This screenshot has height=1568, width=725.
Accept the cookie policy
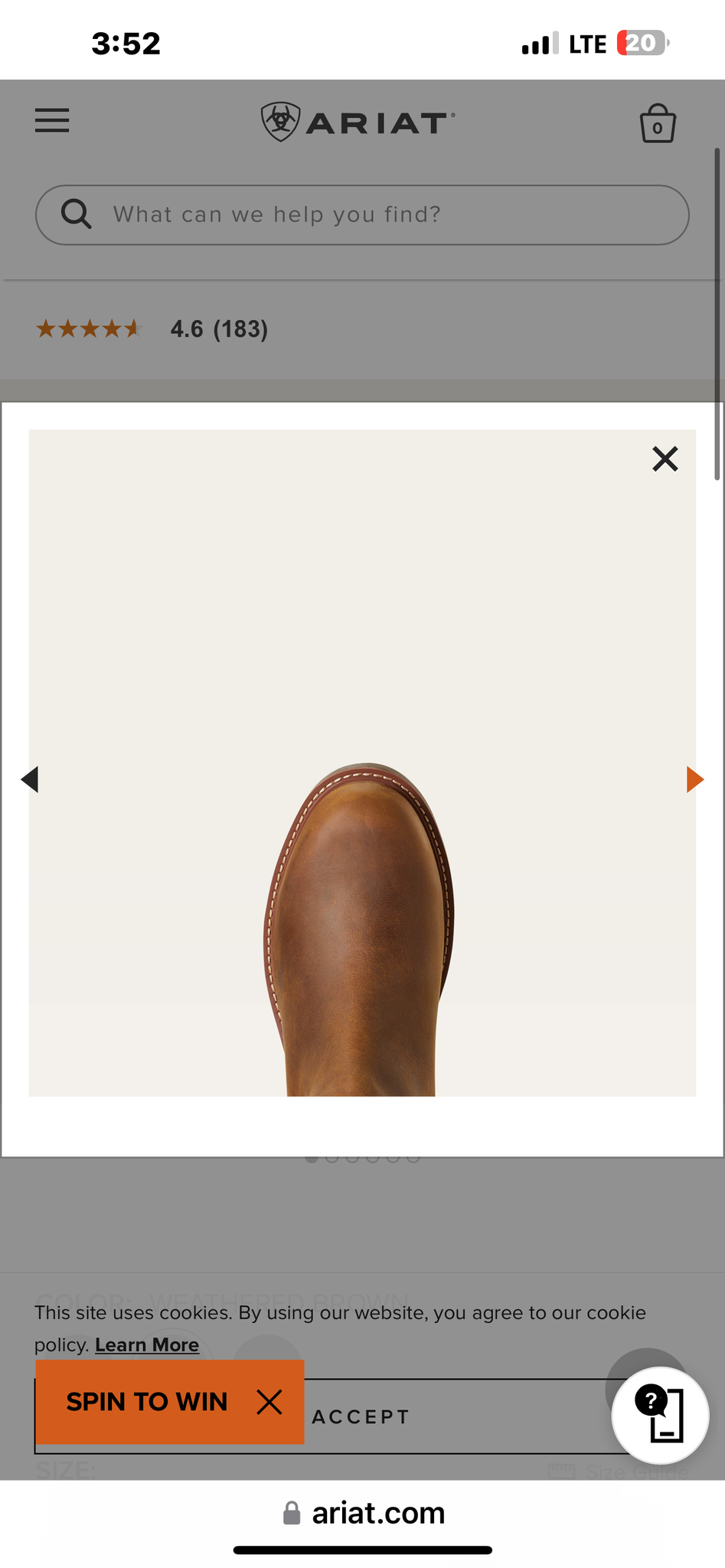point(360,1416)
